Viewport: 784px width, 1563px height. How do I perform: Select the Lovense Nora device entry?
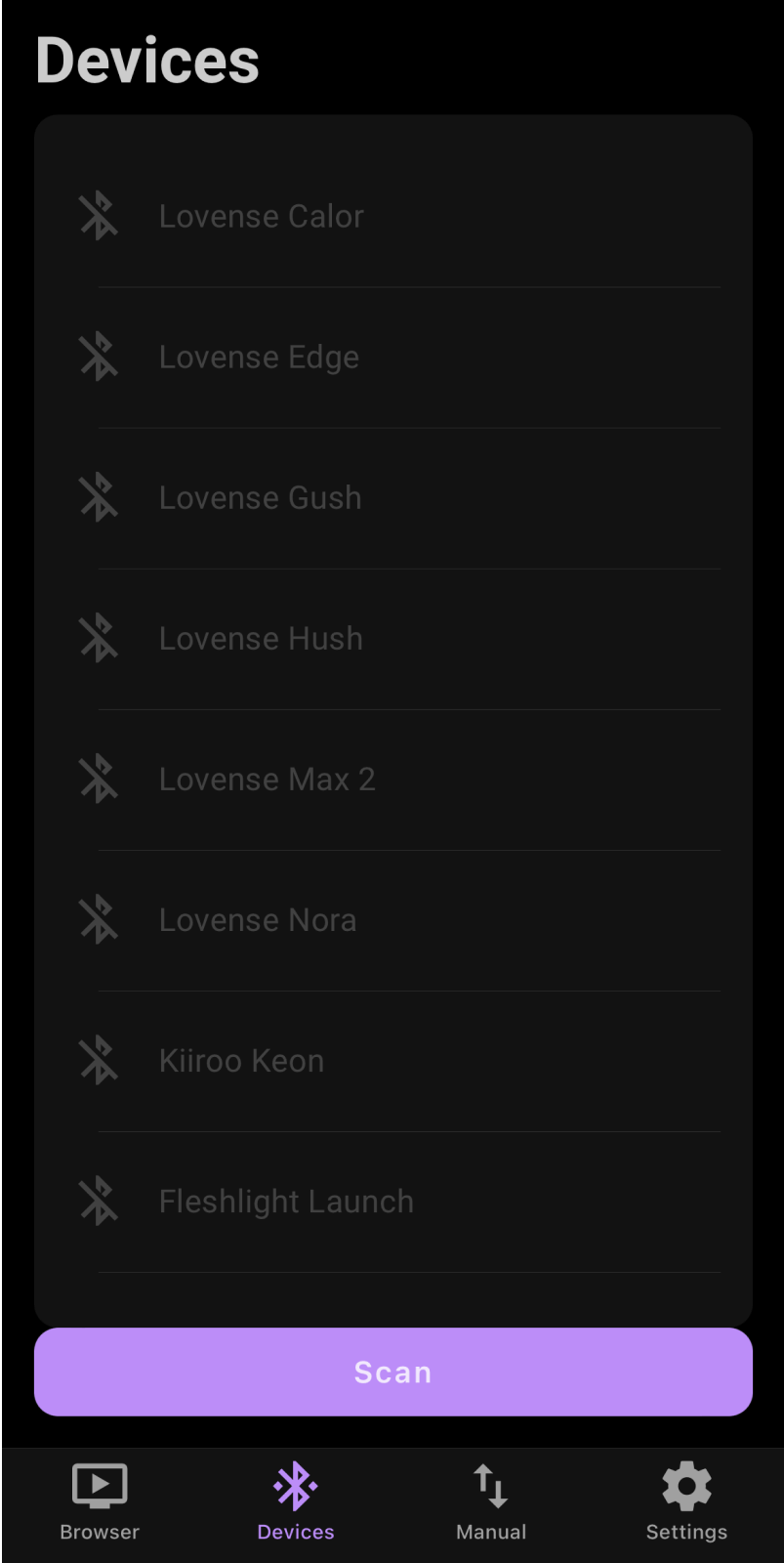tap(391, 918)
